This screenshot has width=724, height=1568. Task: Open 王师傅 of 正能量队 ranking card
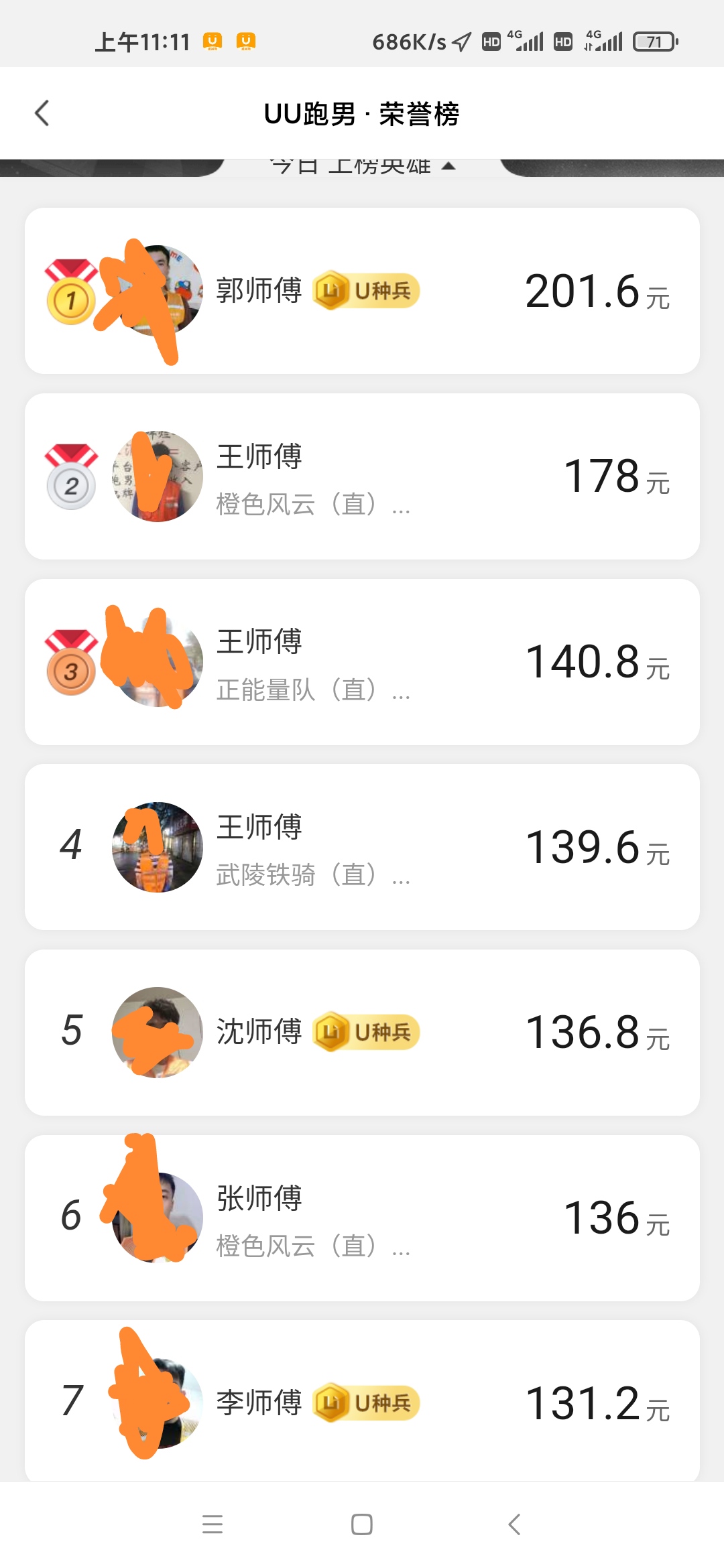362,662
